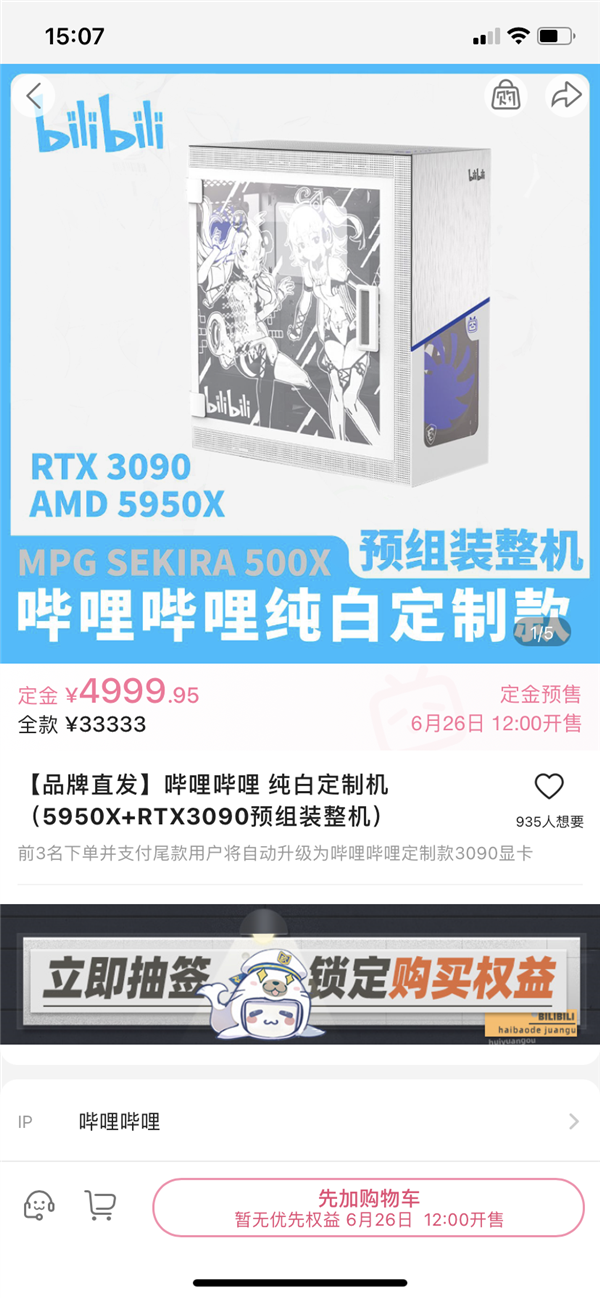Open the 哔哩哔哩 IP row
The width and height of the screenshot is (600, 1298).
tap(300, 1122)
